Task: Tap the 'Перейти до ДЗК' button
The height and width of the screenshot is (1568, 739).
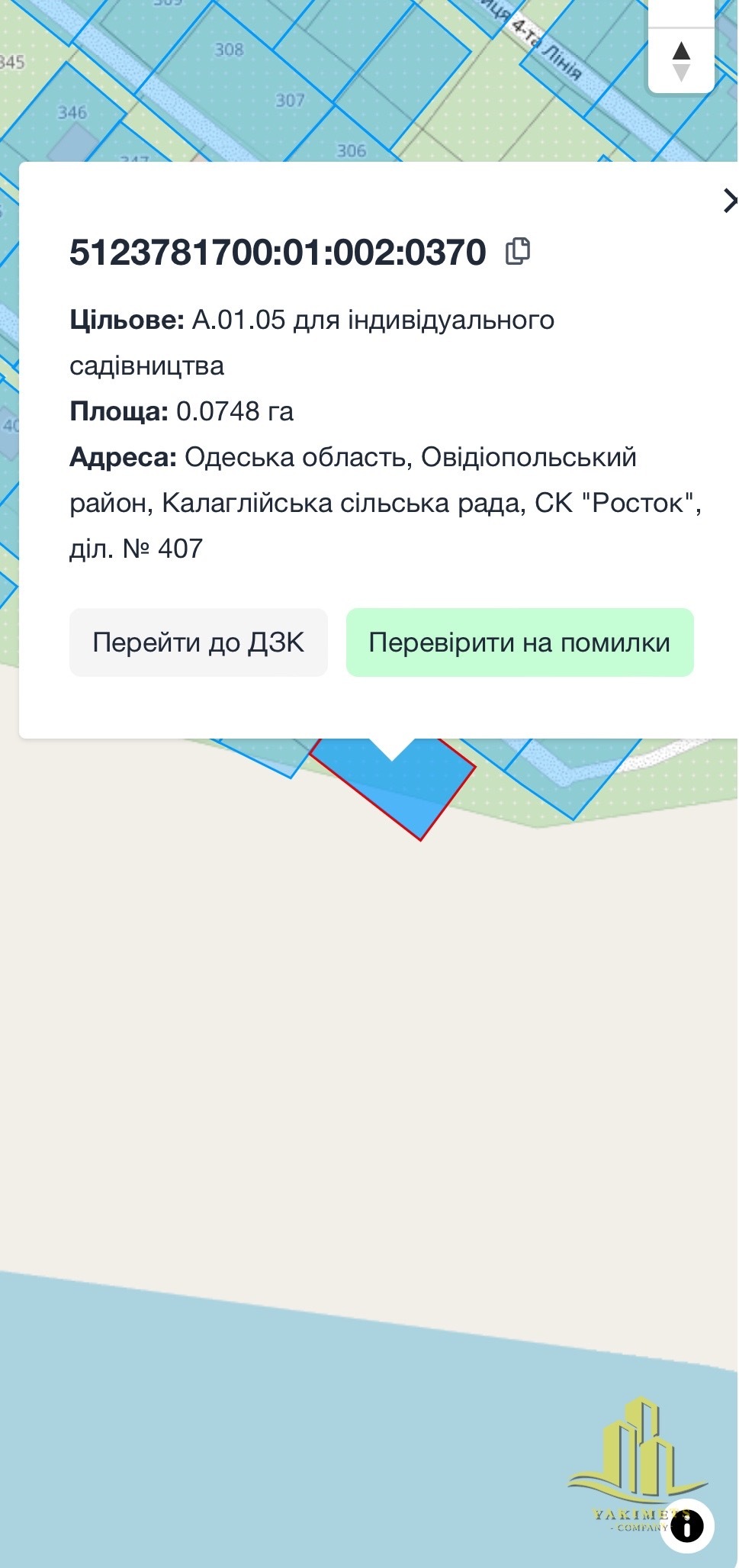Action: (x=198, y=642)
